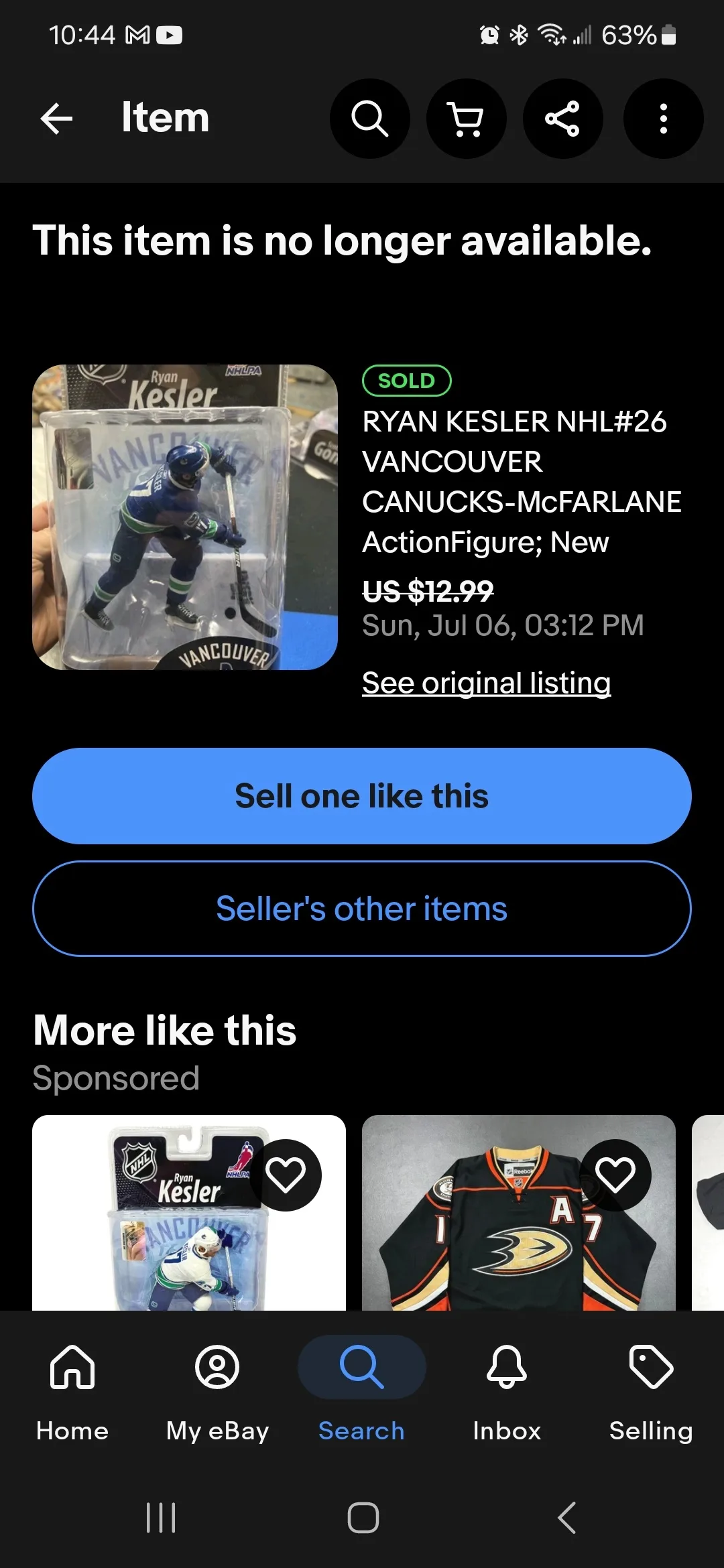
Task: Open the three-dot overflow menu
Action: click(662, 118)
